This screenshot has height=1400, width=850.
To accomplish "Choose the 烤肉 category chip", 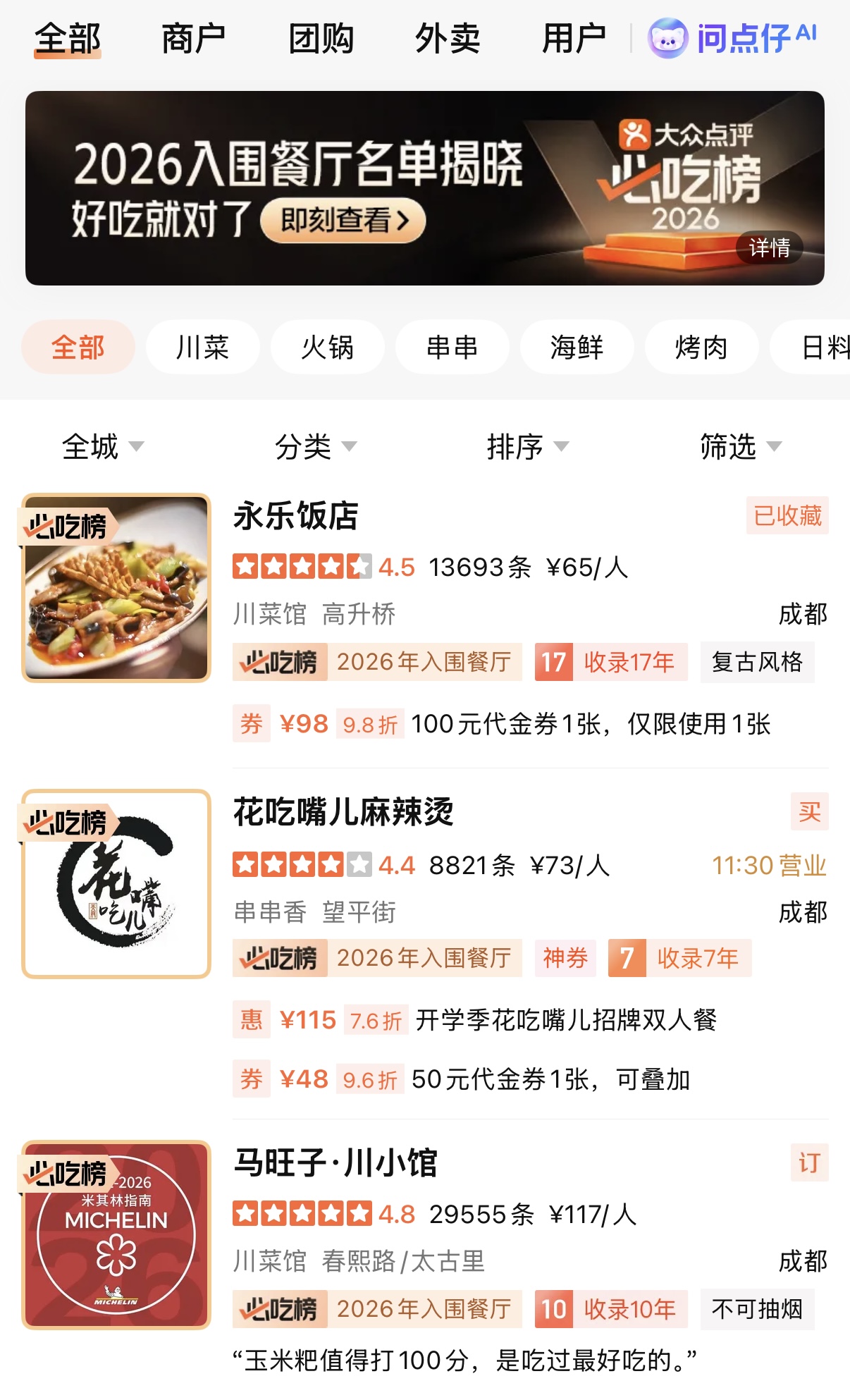I will [701, 347].
